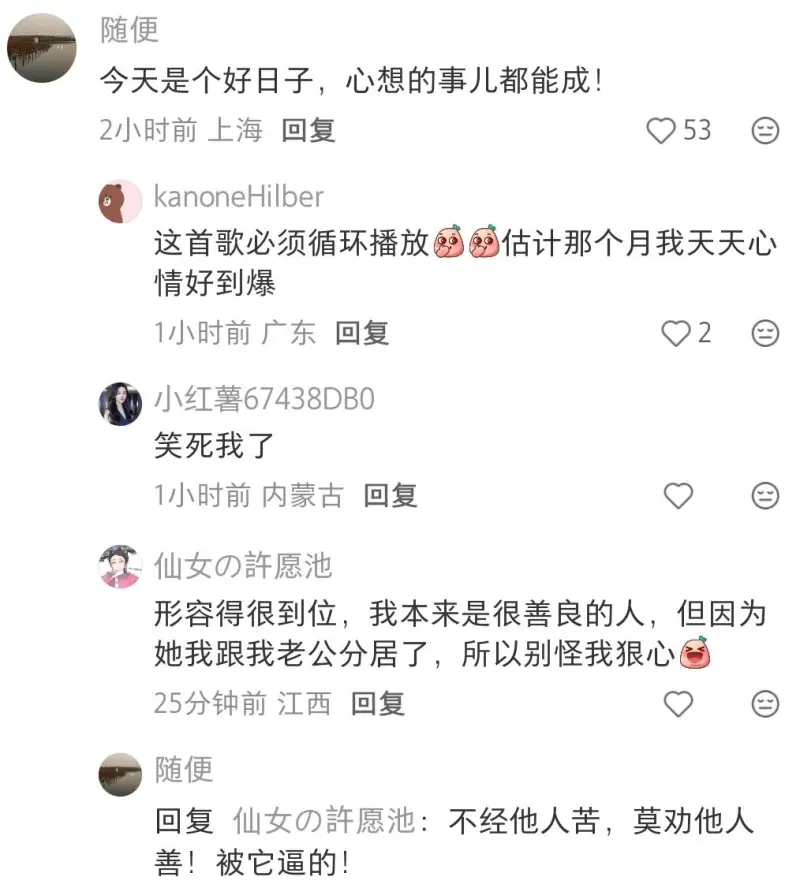Dislike kanoneHilber's comment
Viewport: 800px width, 888px height.
(x=765, y=333)
